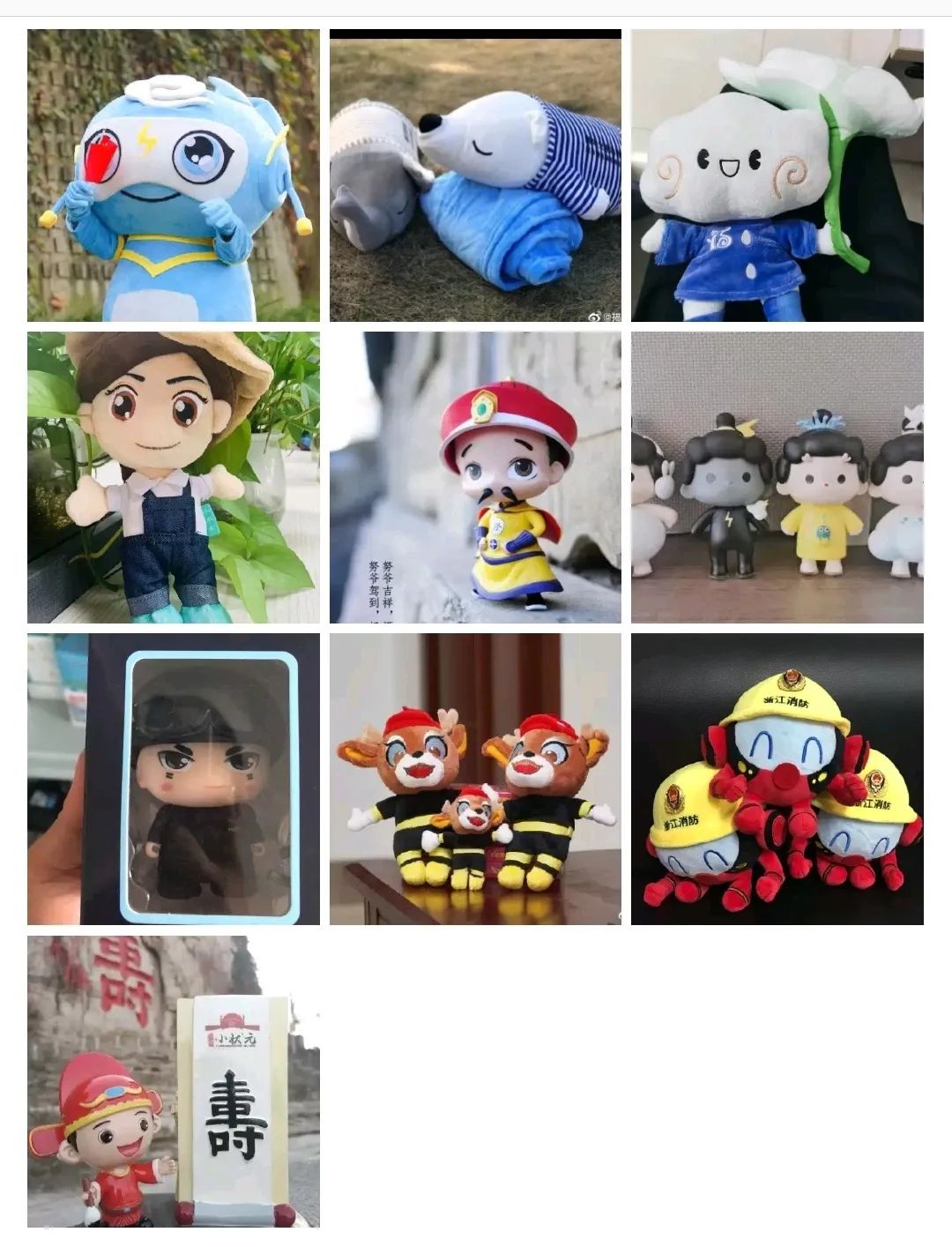Screen dimensions: 952x1247
Task: View the Qing official figurine photo
Action: (475, 477)
